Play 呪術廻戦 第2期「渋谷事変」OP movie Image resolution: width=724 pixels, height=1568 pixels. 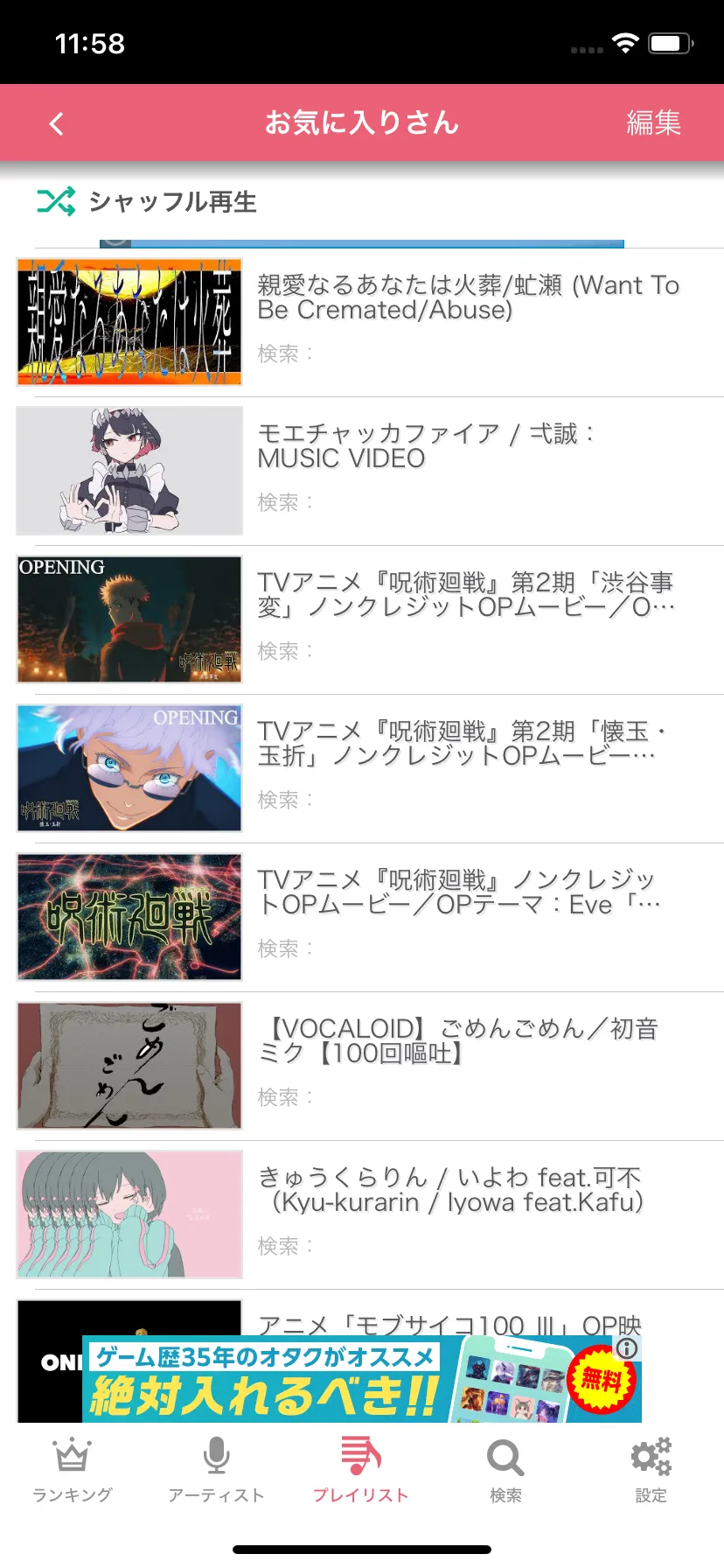pyautogui.click(x=465, y=595)
